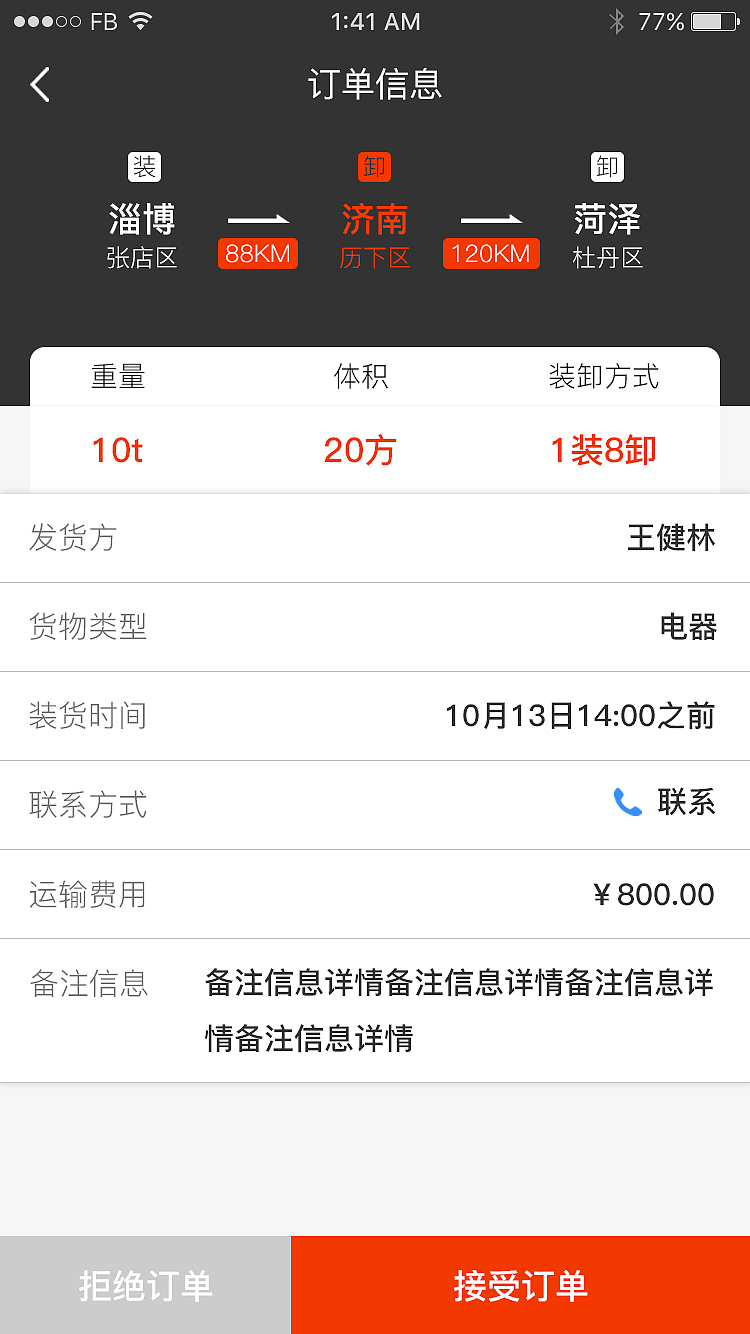Screen dimensions: 750x1334
Task: Tap the 拒绝订单 reject order button
Action: pyautogui.click(x=145, y=1286)
